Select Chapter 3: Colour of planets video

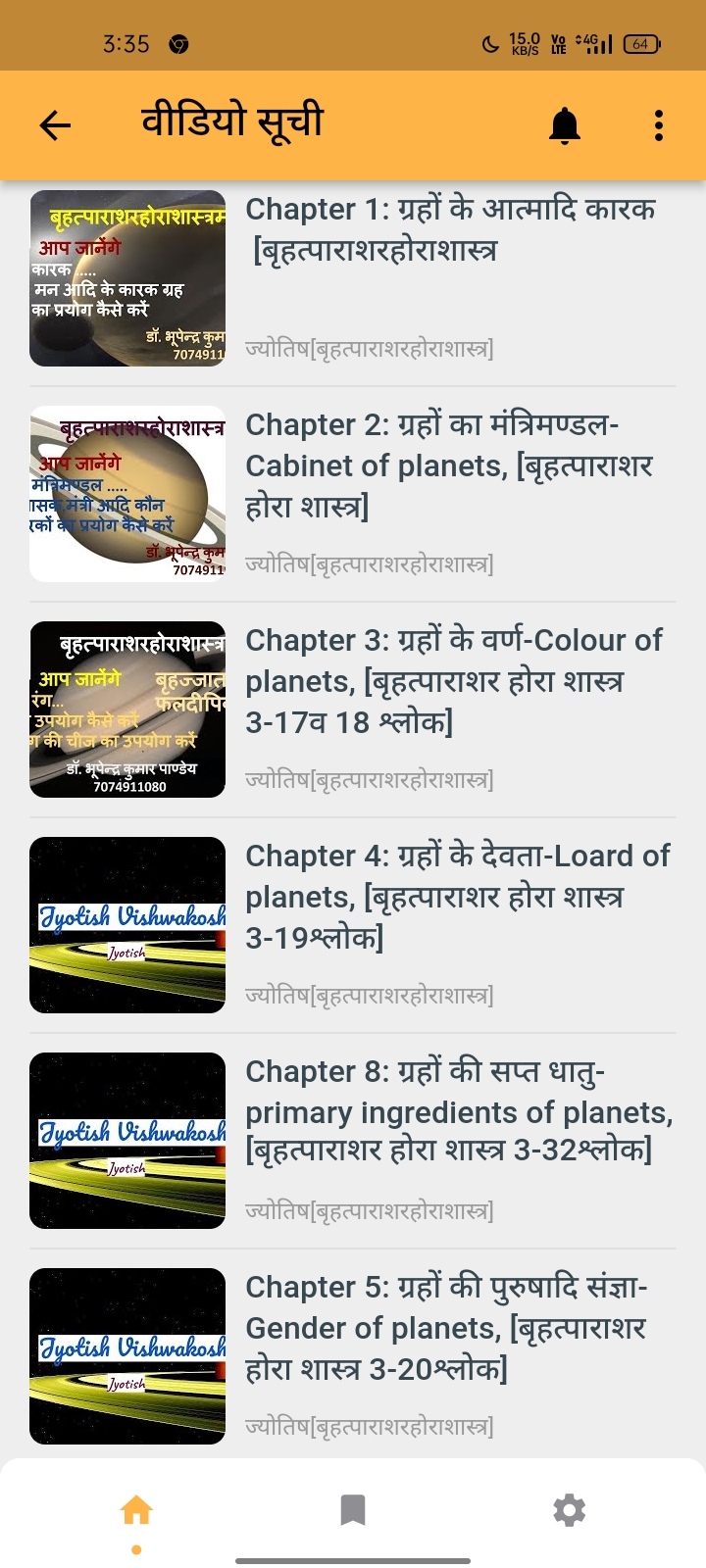click(x=451, y=681)
